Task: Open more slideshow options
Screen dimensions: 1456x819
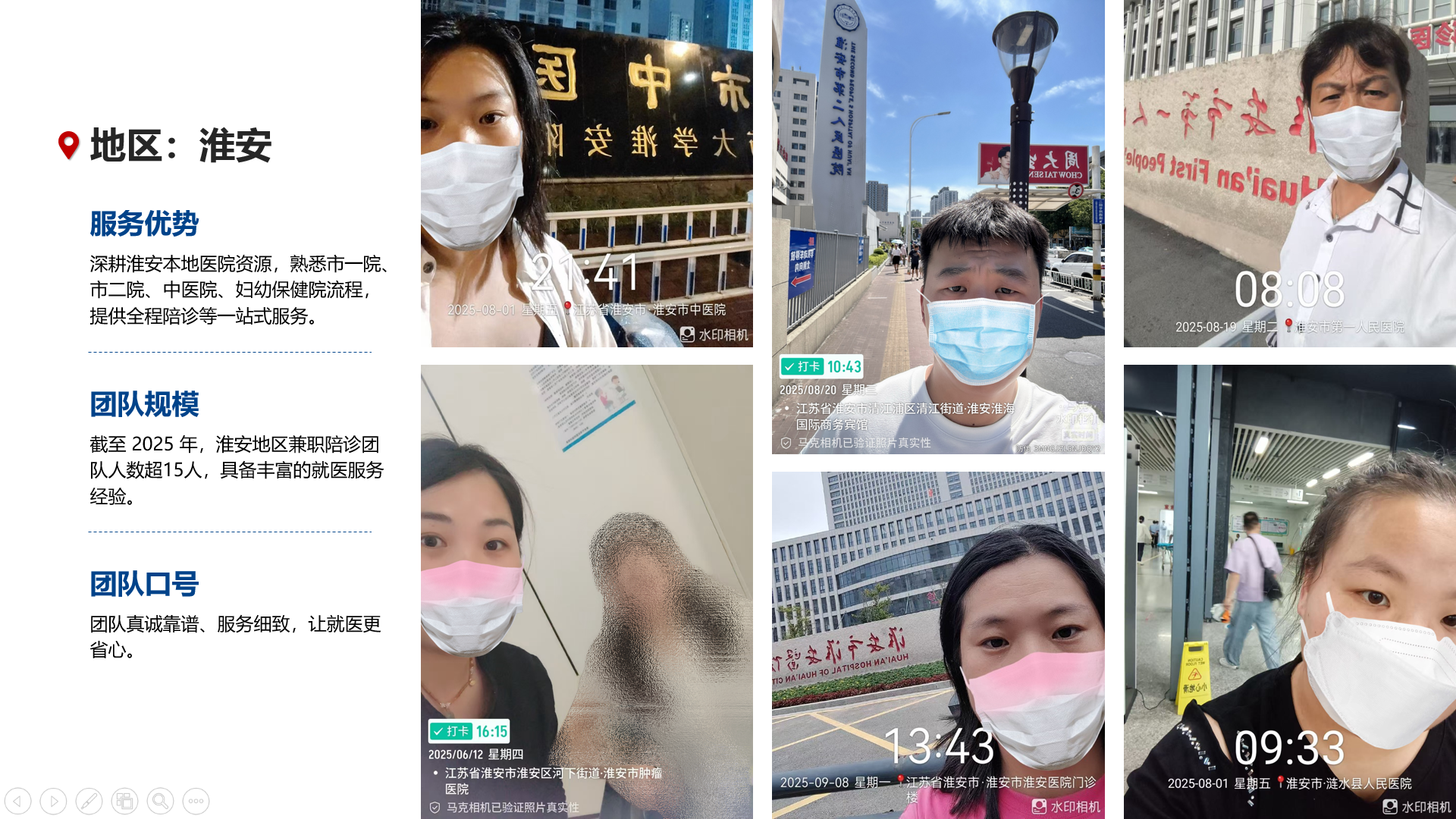Action: 196,801
